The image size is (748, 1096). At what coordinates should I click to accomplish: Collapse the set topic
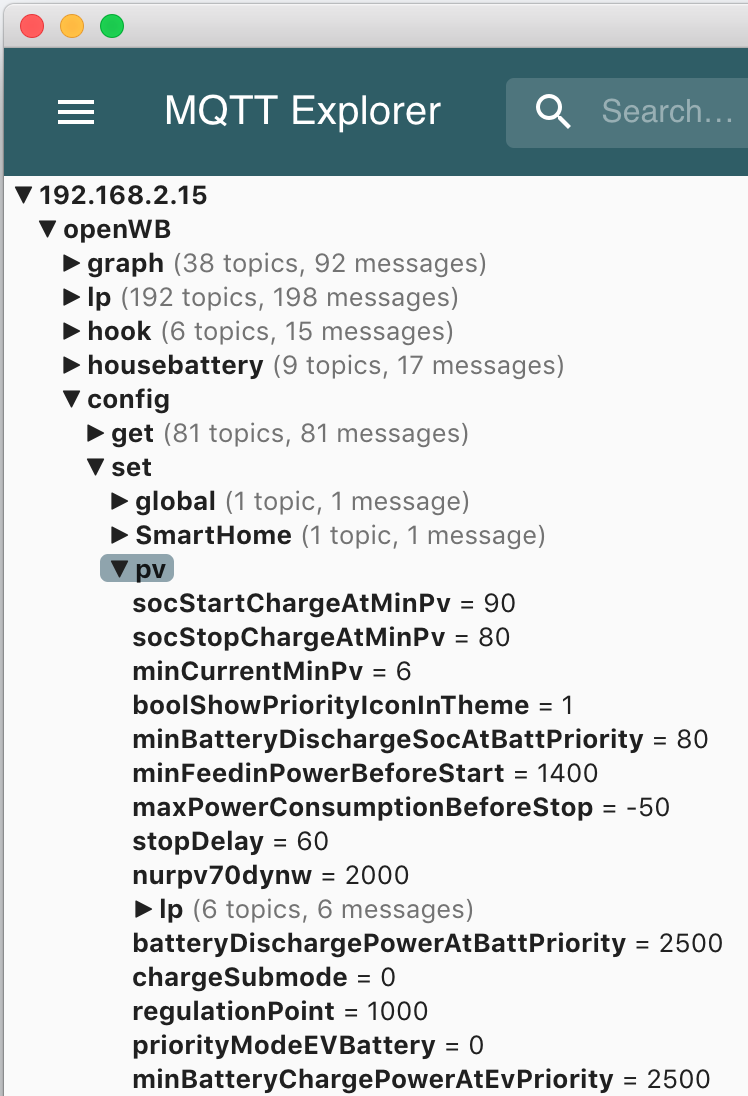[96, 468]
